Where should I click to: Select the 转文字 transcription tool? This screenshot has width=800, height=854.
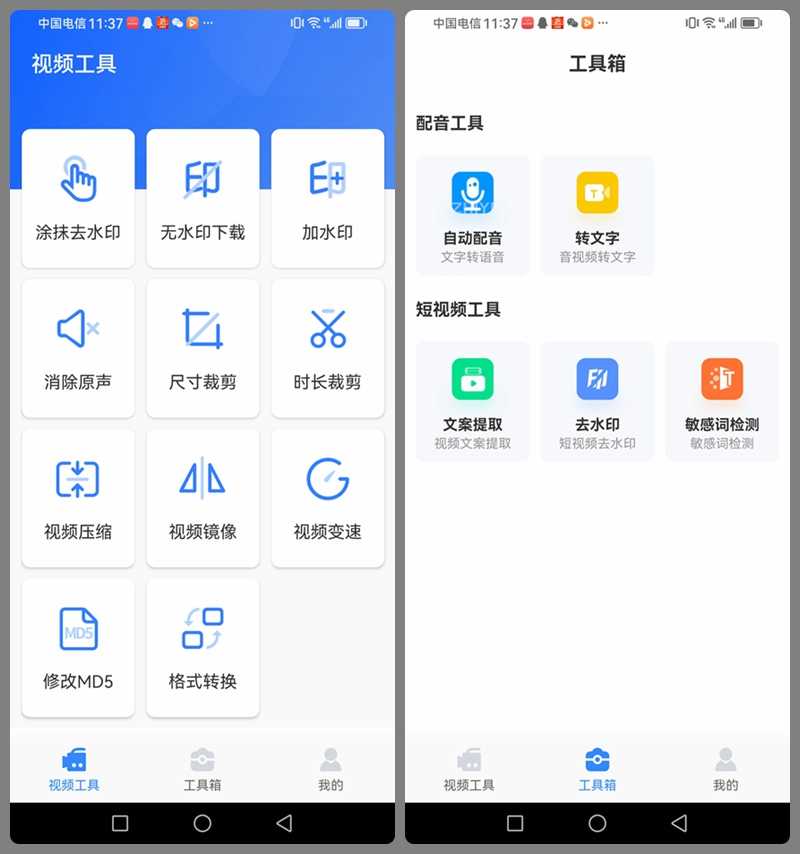(597, 214)
